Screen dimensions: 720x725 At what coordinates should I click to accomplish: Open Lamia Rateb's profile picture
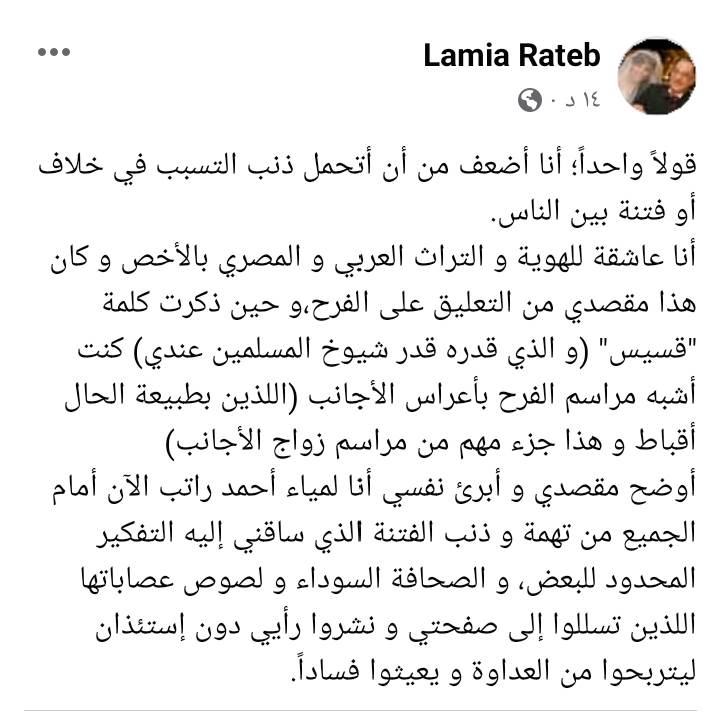pyautogui.click(x=657, y=75)
